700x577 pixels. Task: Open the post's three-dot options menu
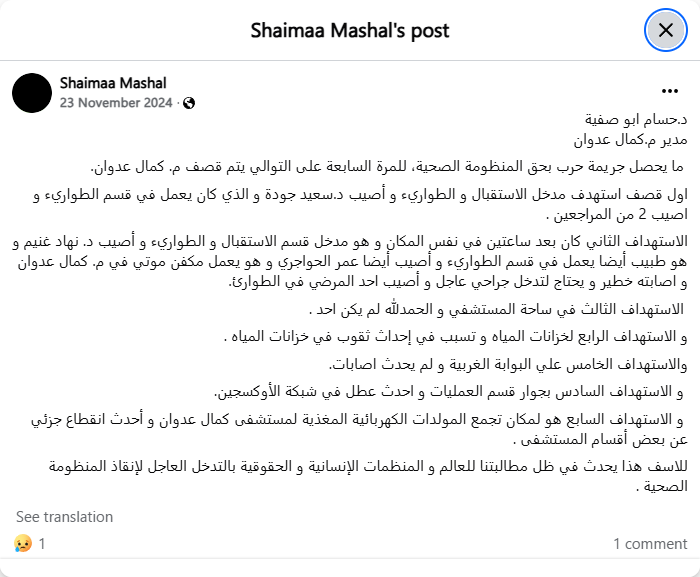click(x=670, y=88)
